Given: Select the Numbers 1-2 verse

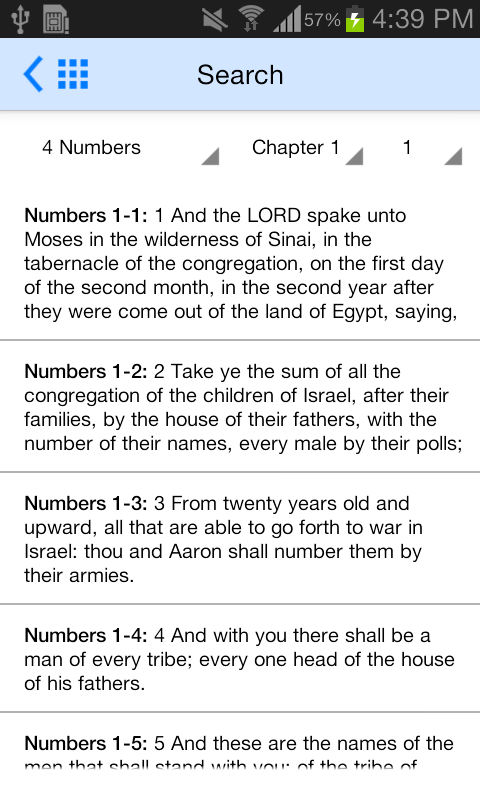Looking at the screenshot, I should point(240,407).
